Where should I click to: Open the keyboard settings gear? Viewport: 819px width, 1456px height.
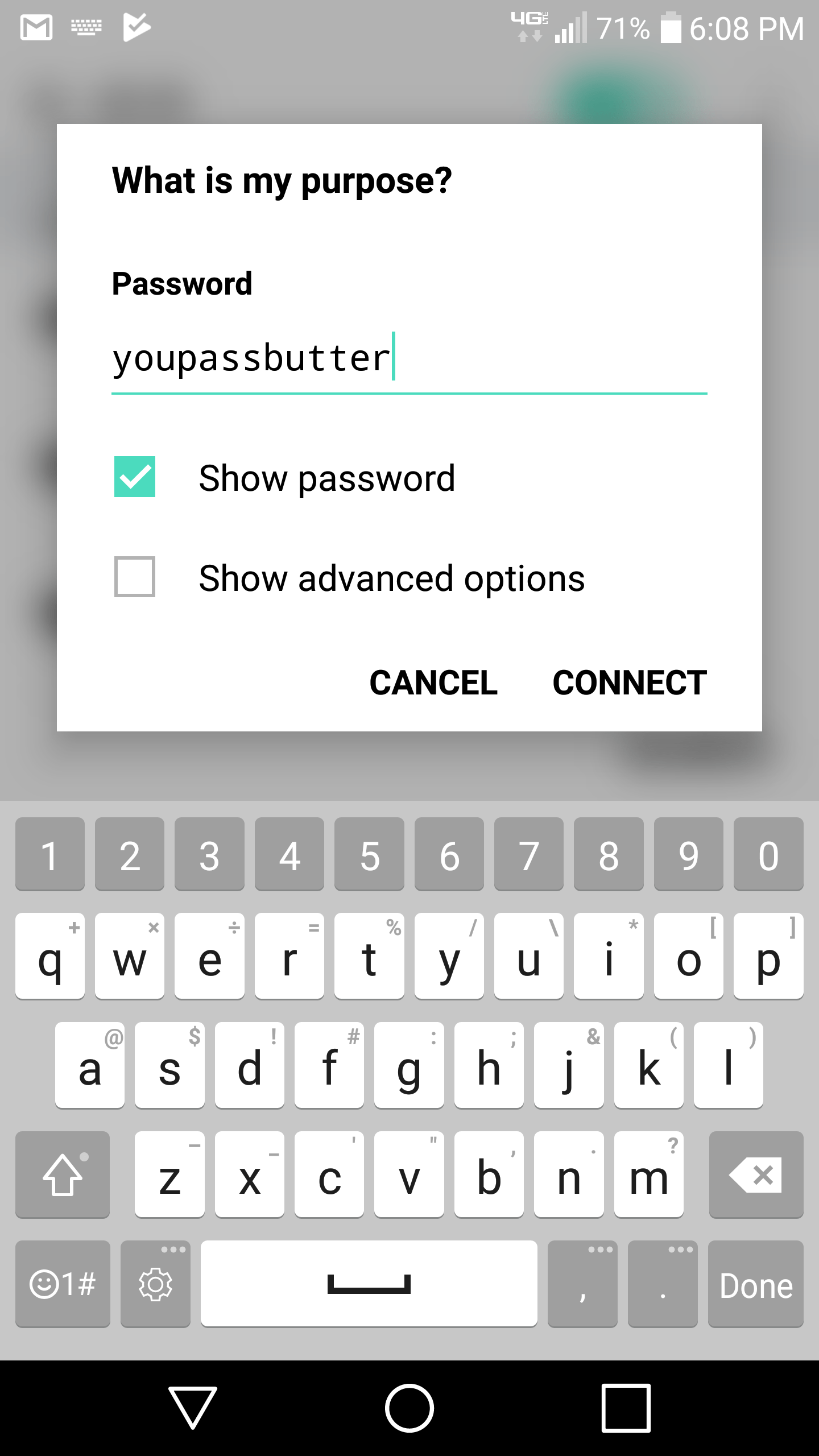[155, 1284]
